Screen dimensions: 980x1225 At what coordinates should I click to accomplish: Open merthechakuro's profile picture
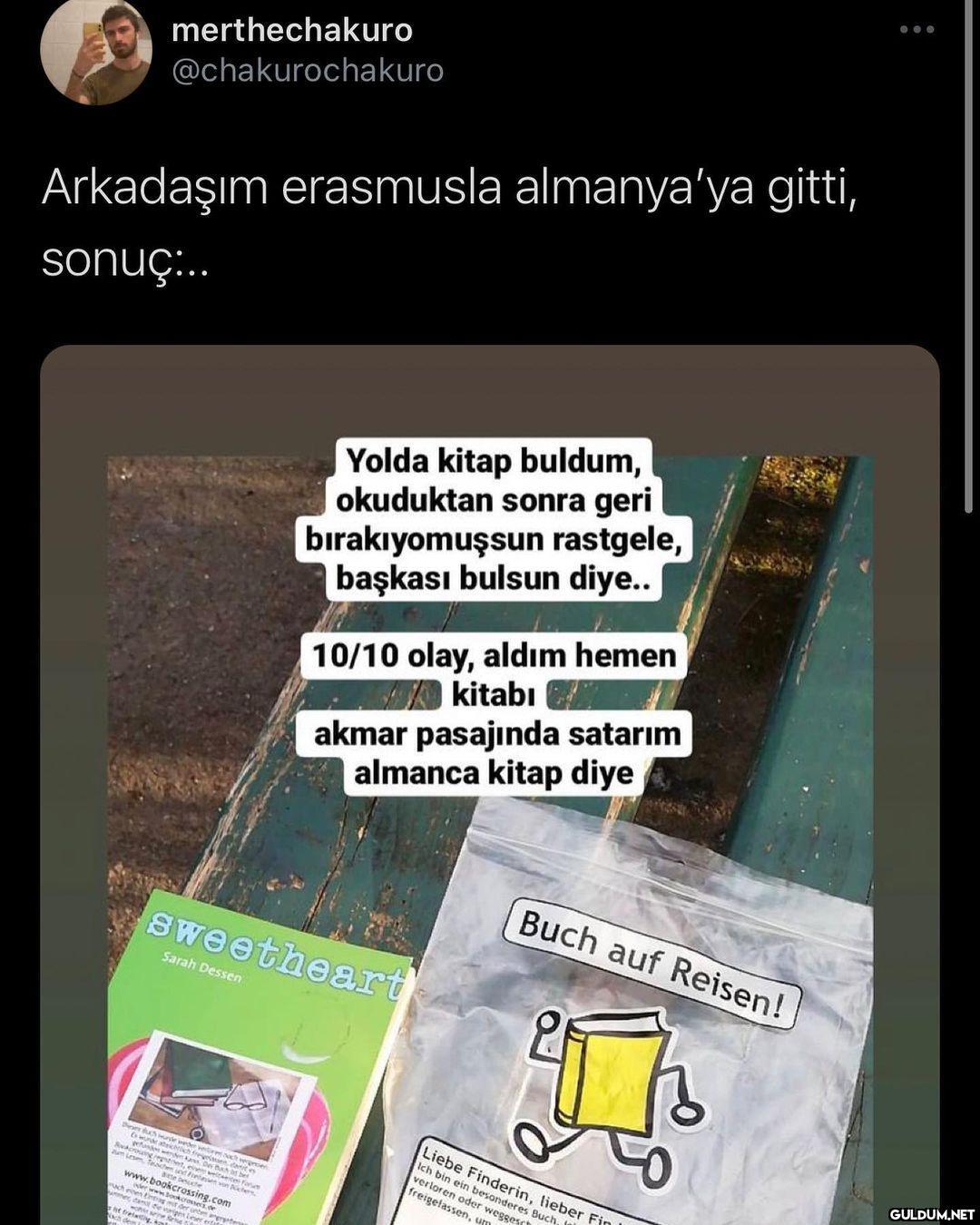point(95,52)
